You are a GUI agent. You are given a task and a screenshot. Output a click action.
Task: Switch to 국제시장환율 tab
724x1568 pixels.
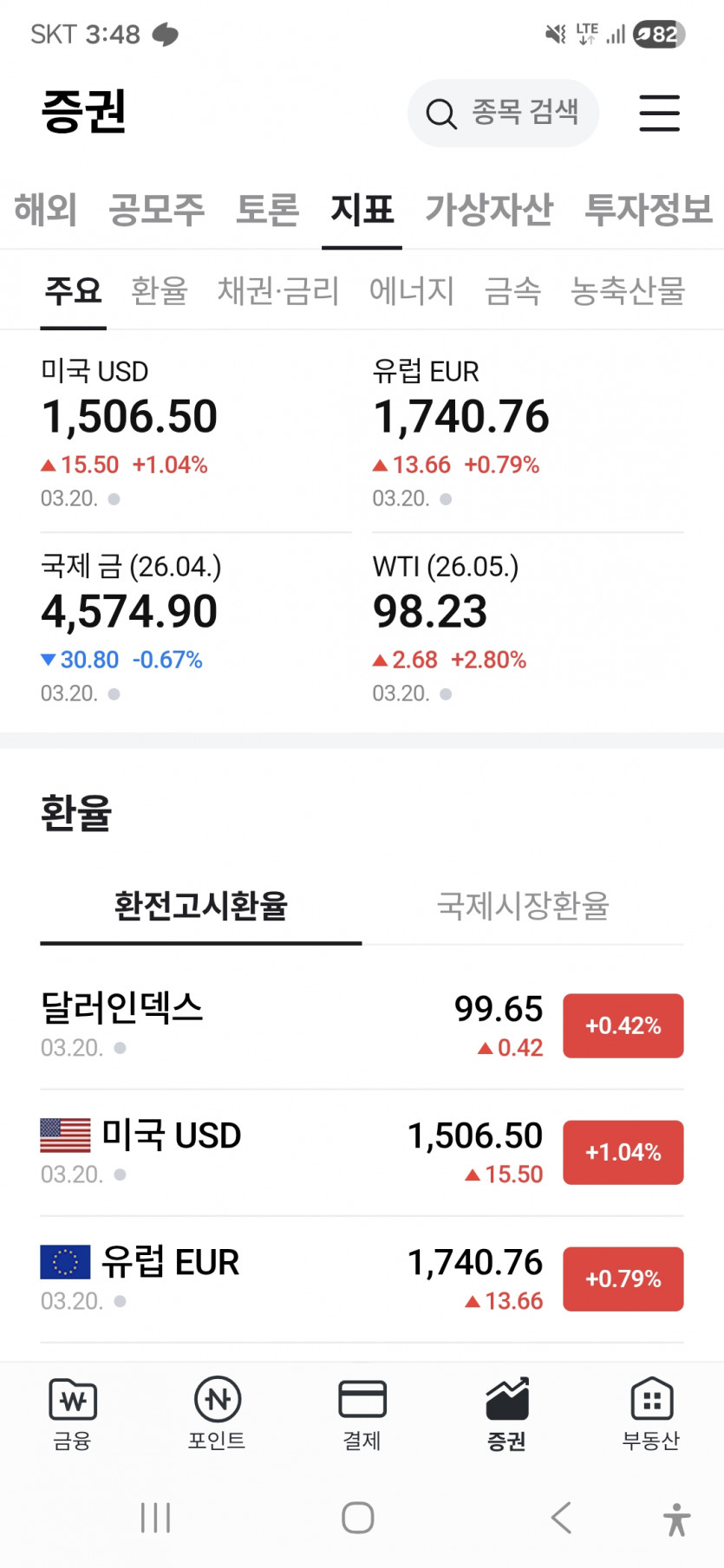point(523,906)
